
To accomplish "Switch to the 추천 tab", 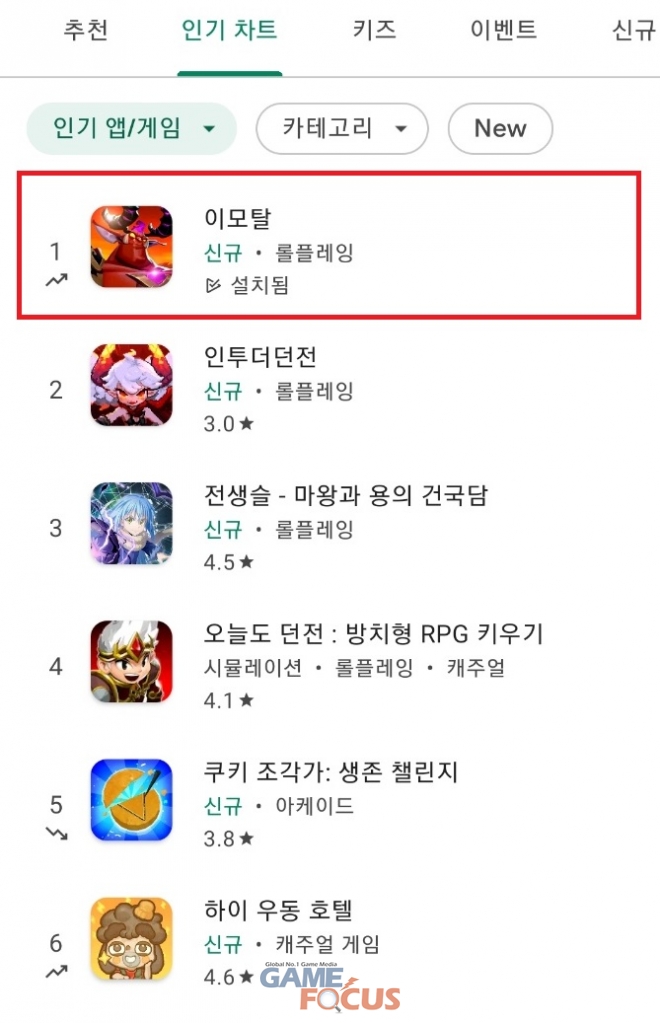I will pyautogui.click(x=86, y=30).
